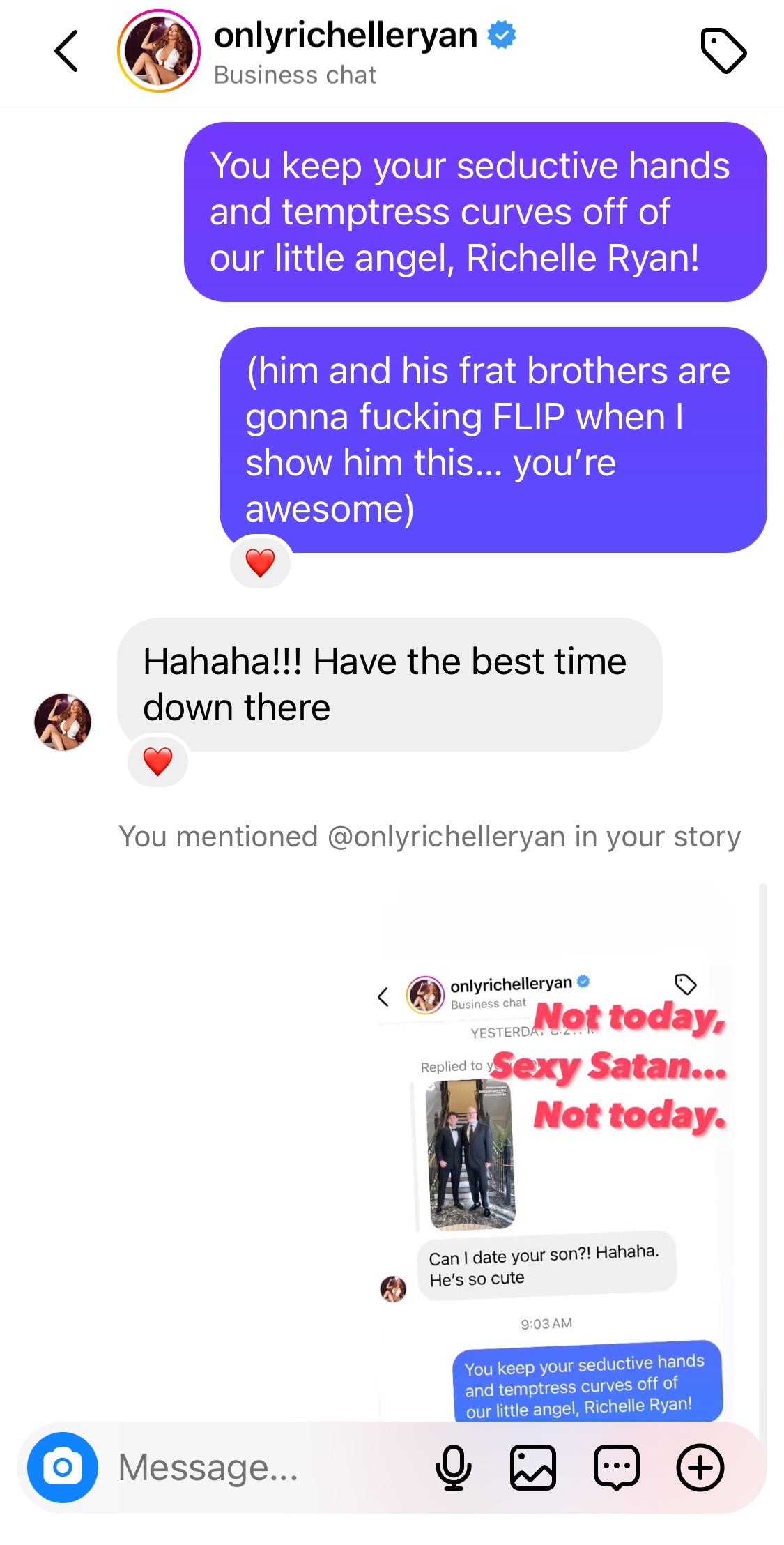Viewport: 784px width, 1545px height.
Task: Open the label tag icon
Action: 723,52
